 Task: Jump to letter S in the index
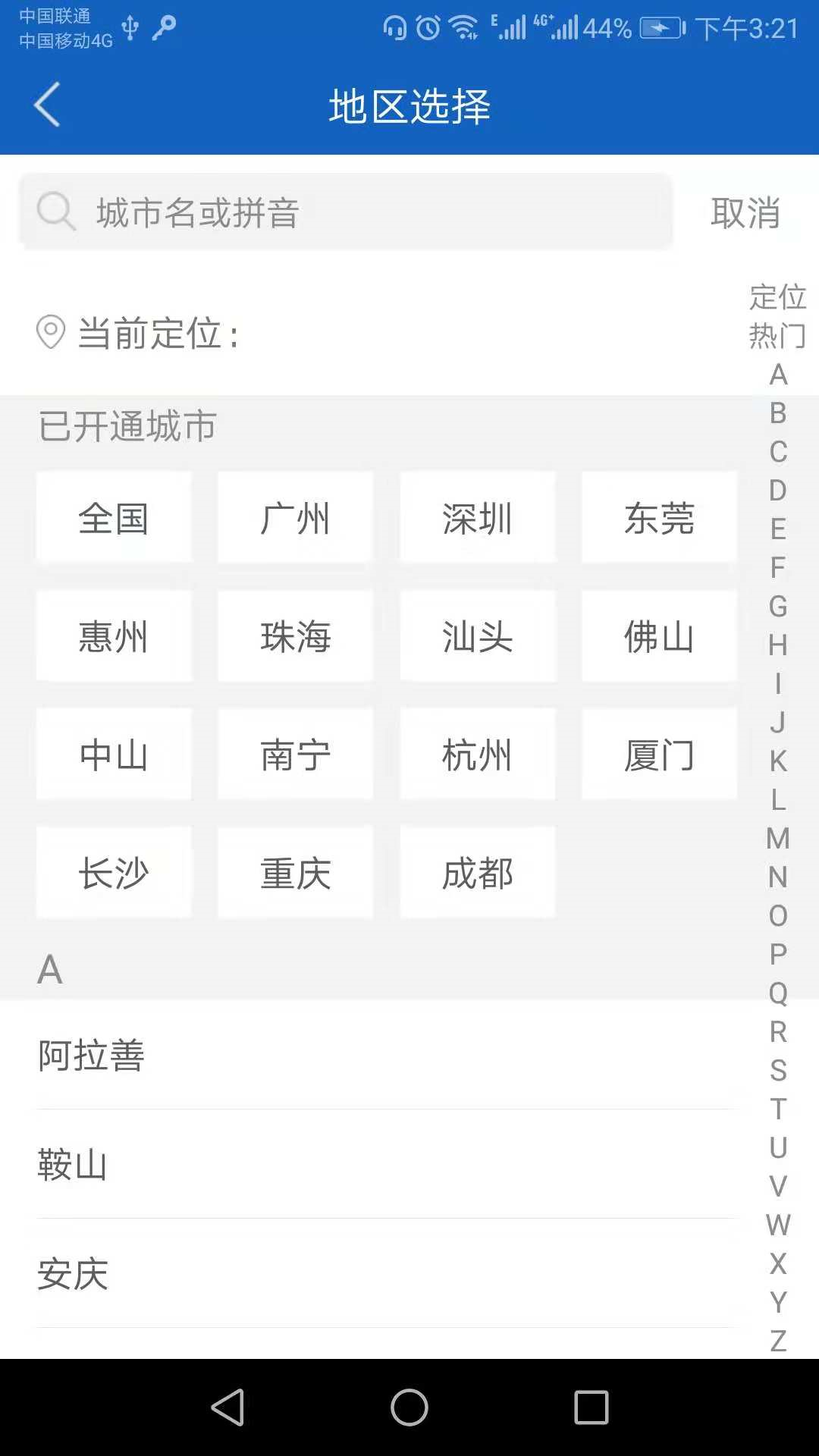pos(778,1070)
